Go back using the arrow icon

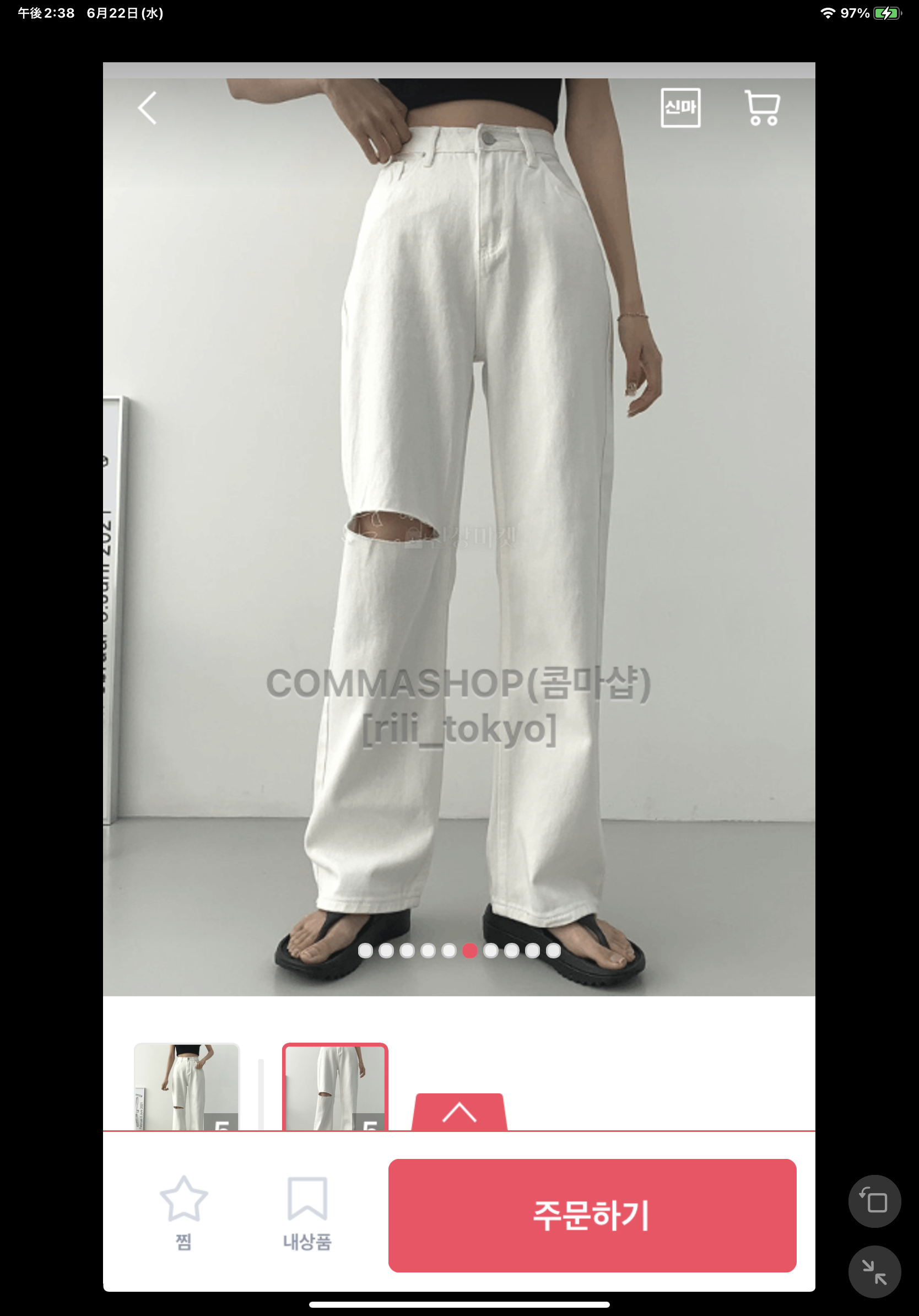pyautogui.click(x=147, y=108)
